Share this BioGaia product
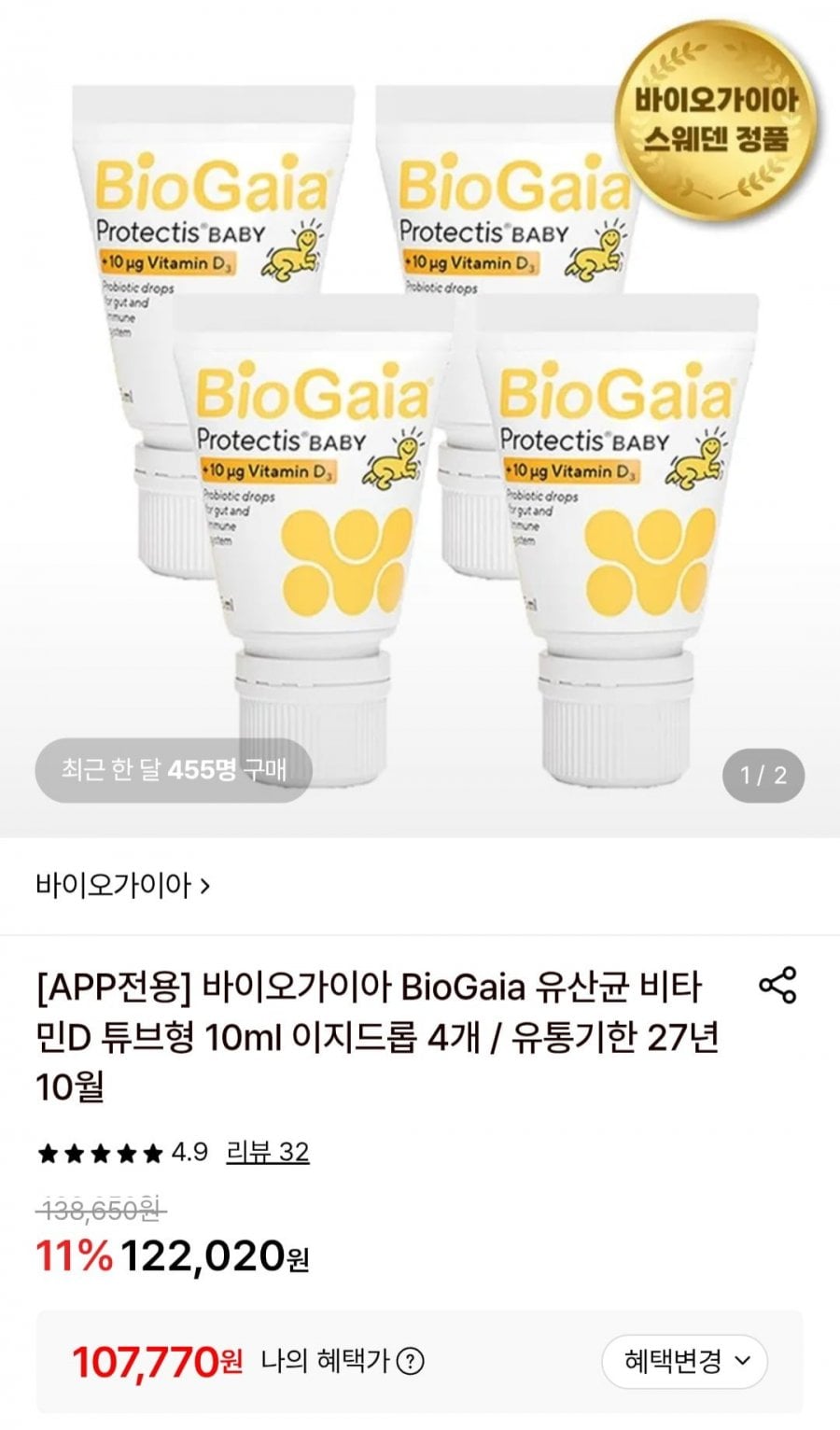The width and height of the screenshot is (840, 1430). tap(777, 986)
